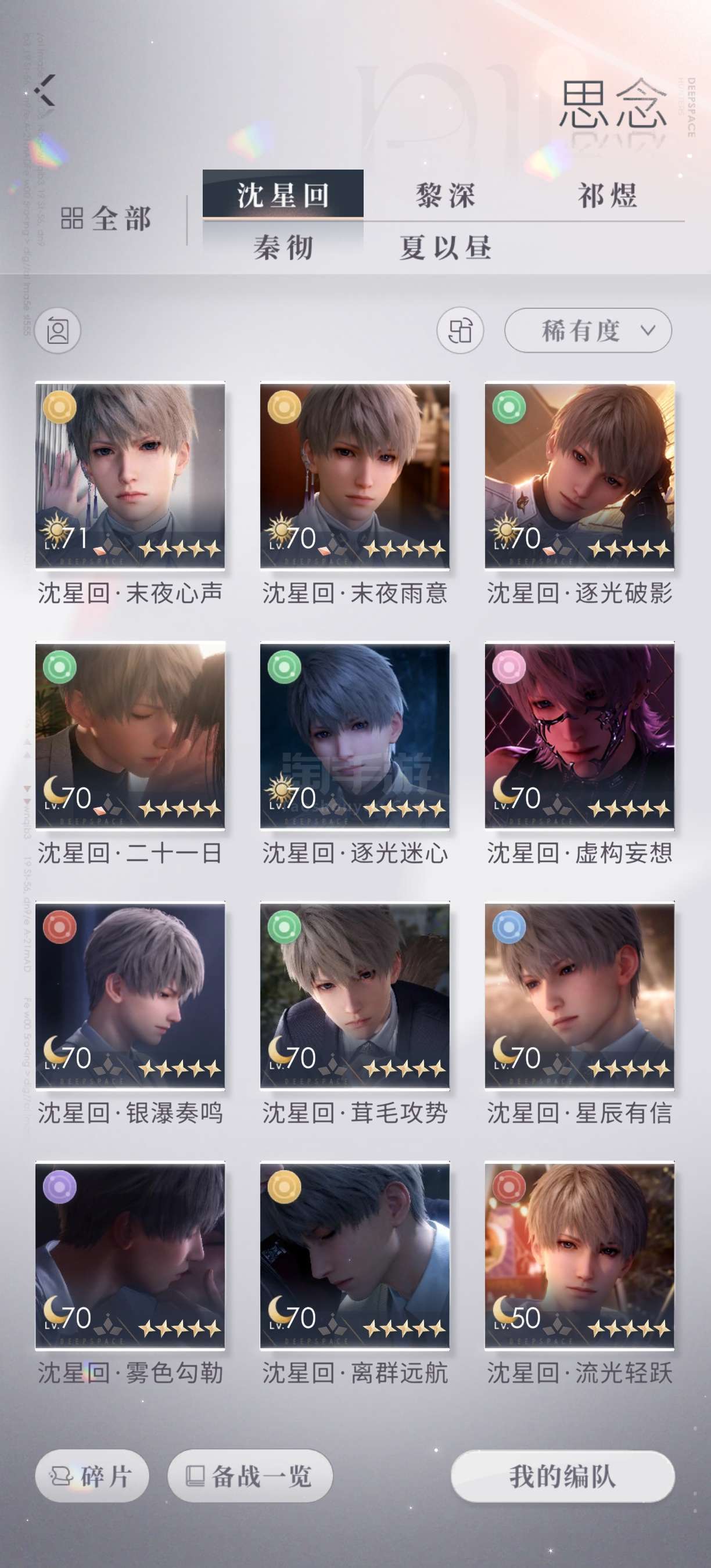711x1568 pixels.
Task: Tap the layout switch icon beside 稀有度
Action: [459, 330]
